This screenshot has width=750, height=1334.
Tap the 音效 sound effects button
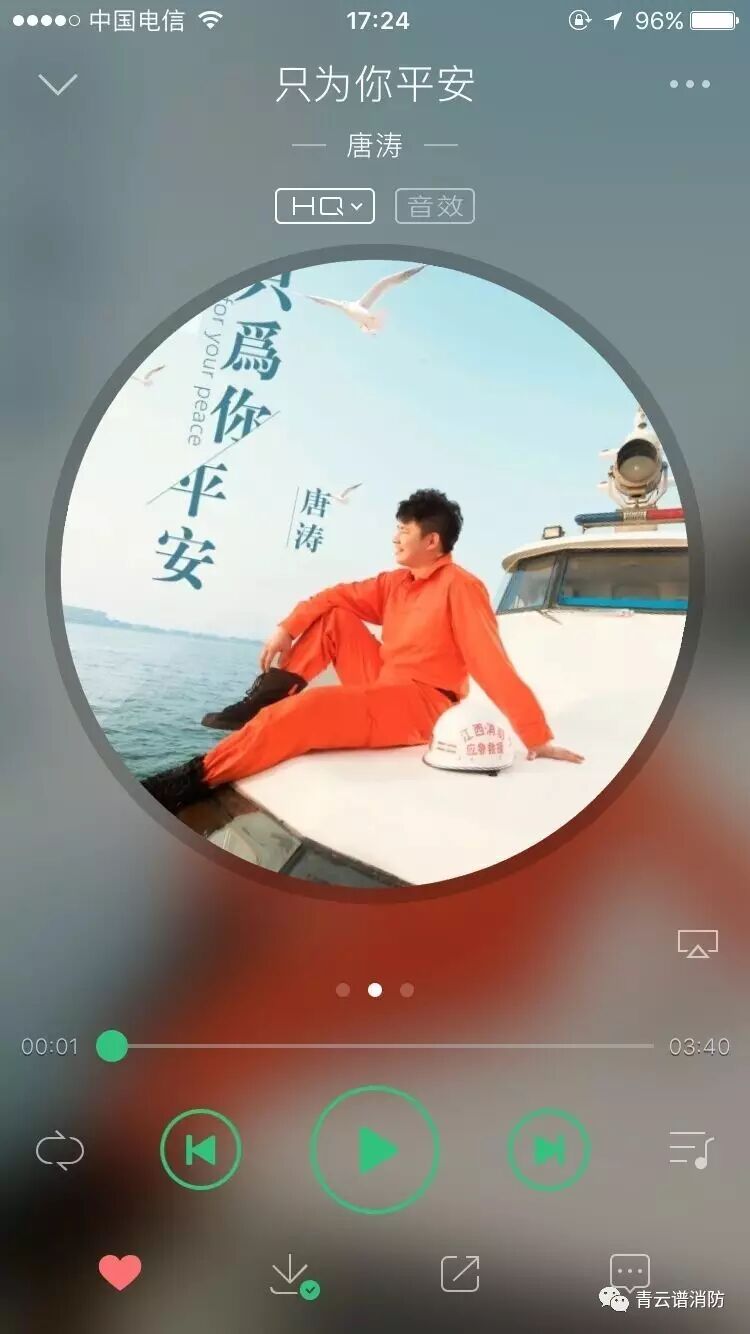(435, 206)
